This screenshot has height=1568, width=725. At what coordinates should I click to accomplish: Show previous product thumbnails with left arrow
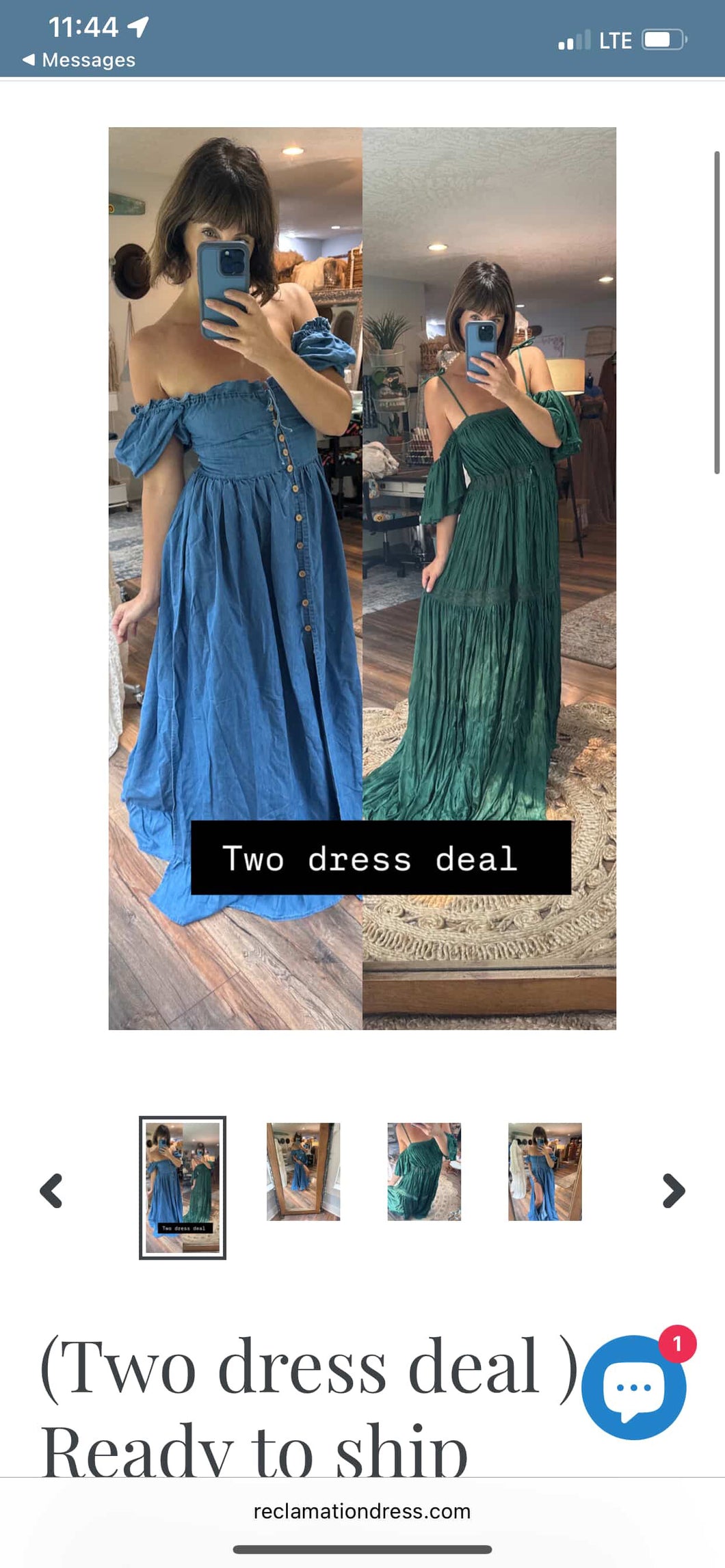tap(51, 1191)
